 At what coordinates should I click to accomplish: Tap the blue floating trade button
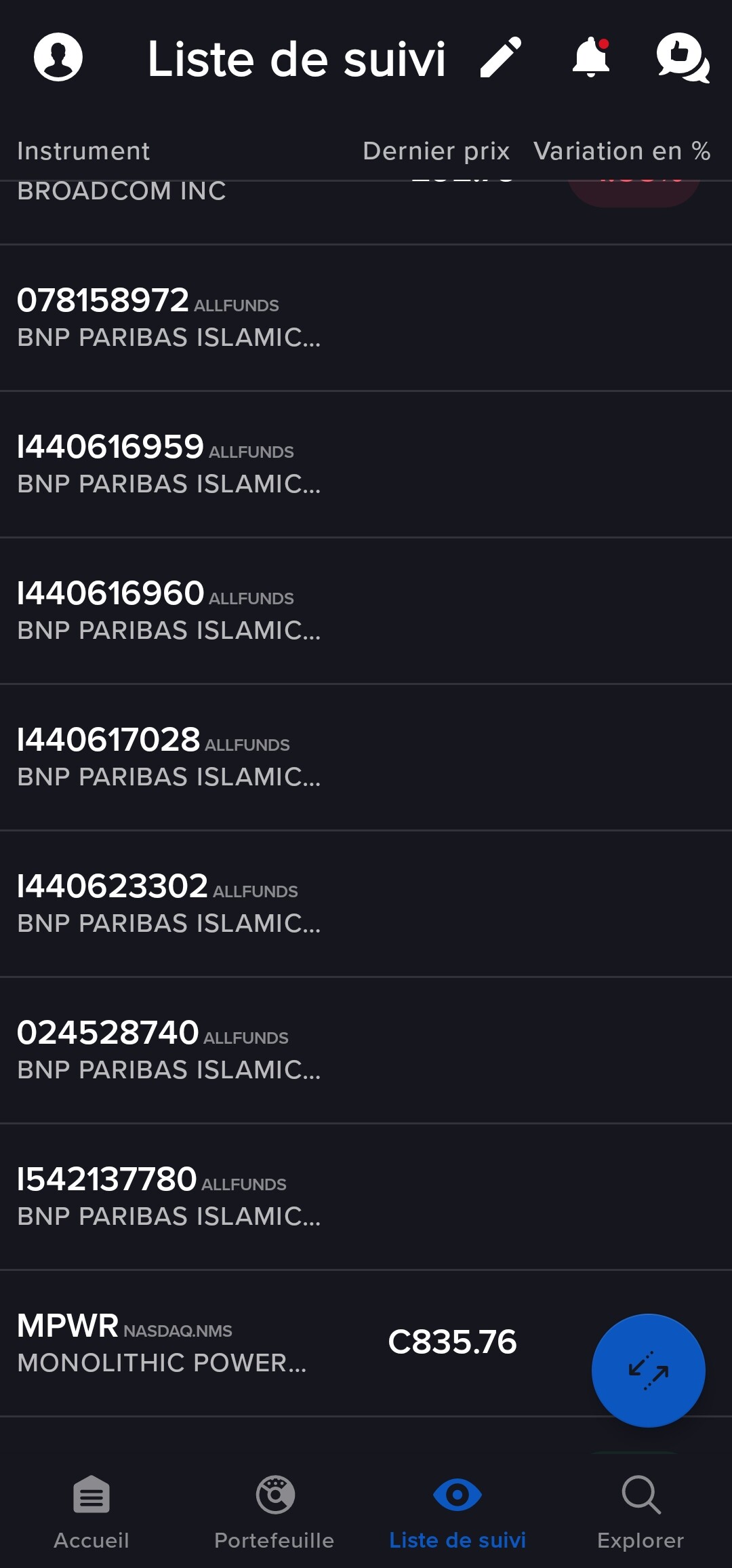coord(648,1371)
